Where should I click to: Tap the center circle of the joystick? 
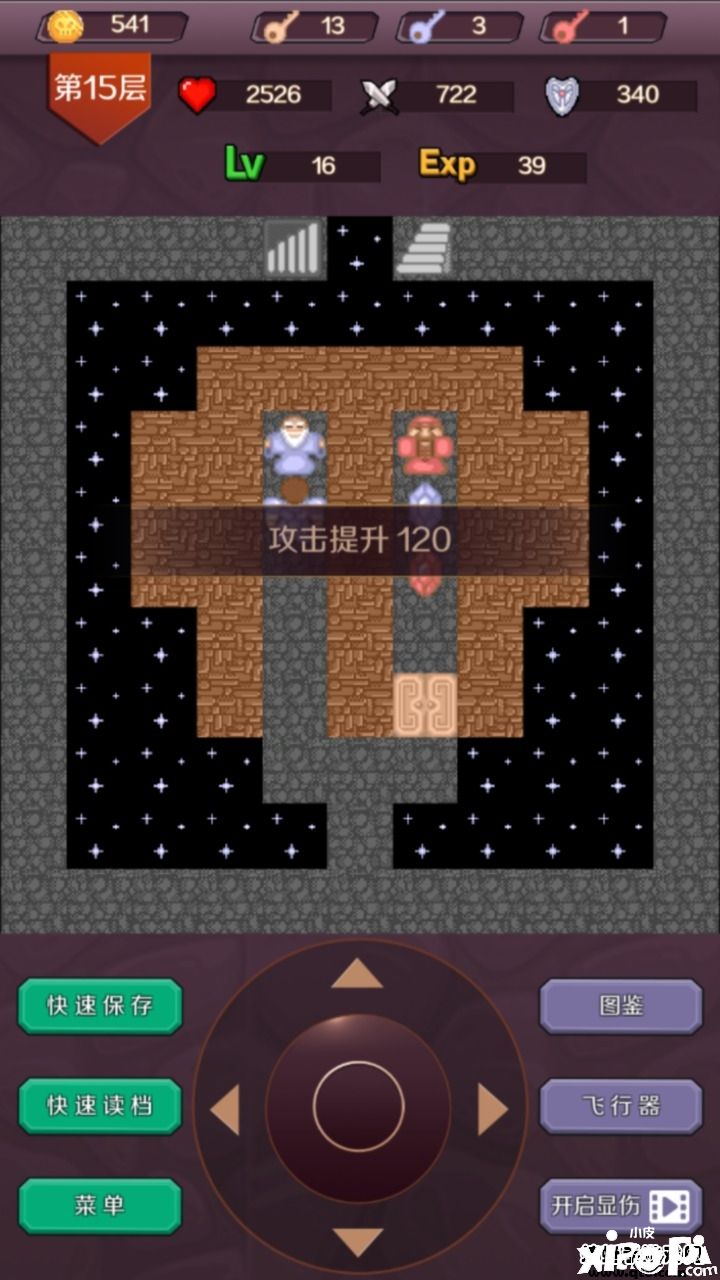(358, 1108)
